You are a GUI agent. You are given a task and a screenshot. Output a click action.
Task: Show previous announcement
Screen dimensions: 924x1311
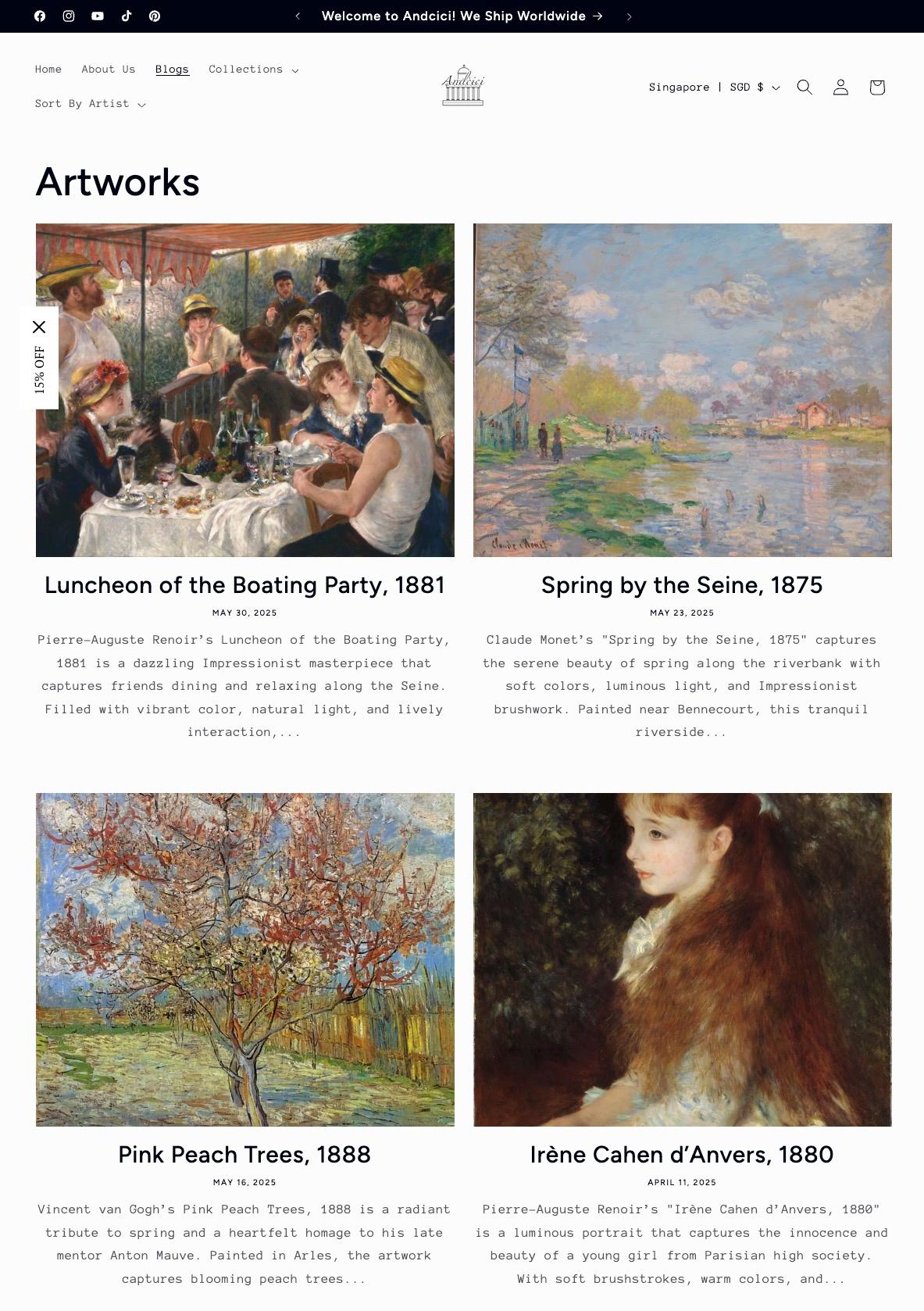click(298, 16)
